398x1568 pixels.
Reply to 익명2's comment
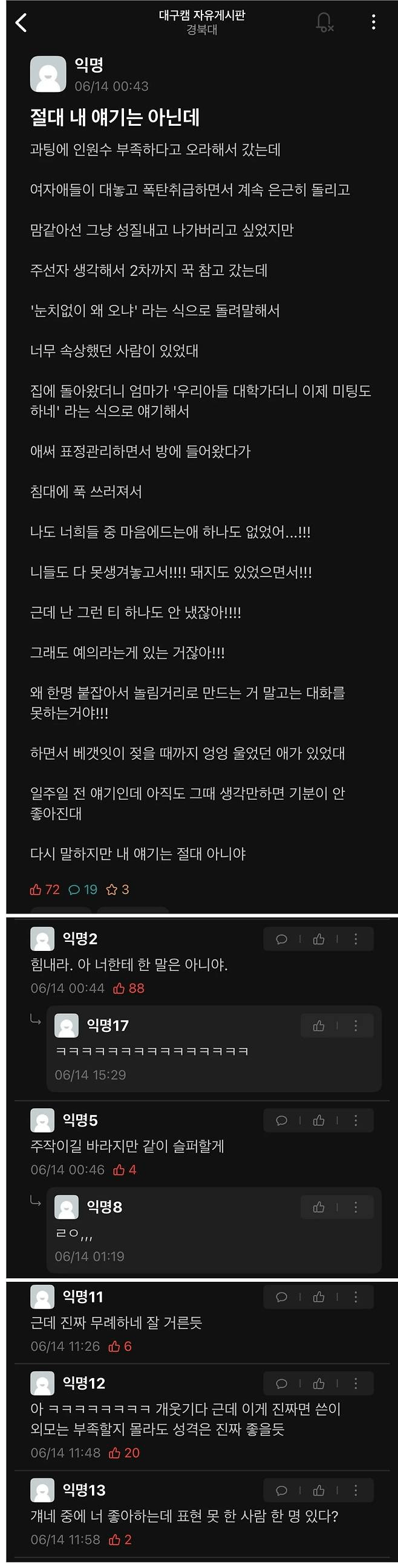coord(281,939)
